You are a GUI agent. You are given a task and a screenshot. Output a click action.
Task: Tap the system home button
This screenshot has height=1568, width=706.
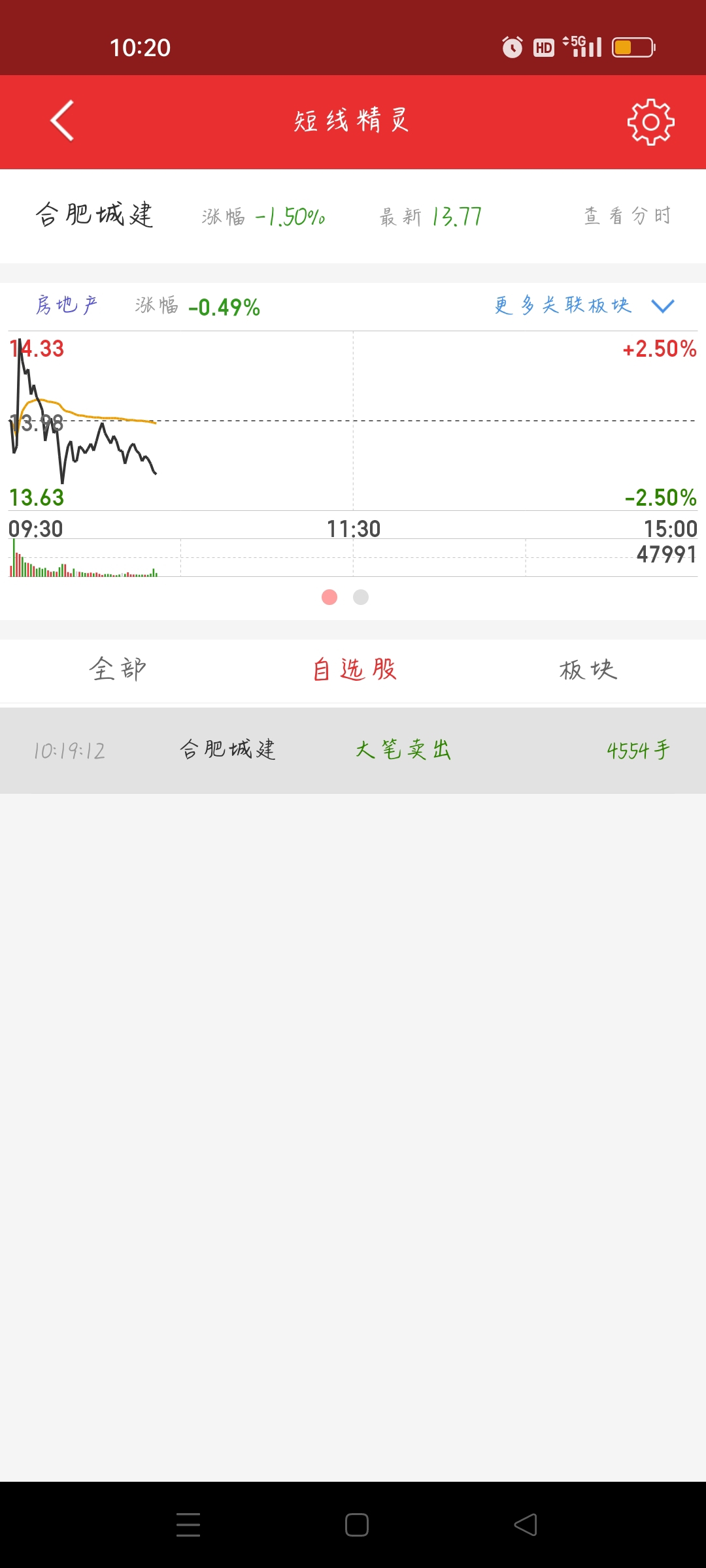pos(357,1525)
